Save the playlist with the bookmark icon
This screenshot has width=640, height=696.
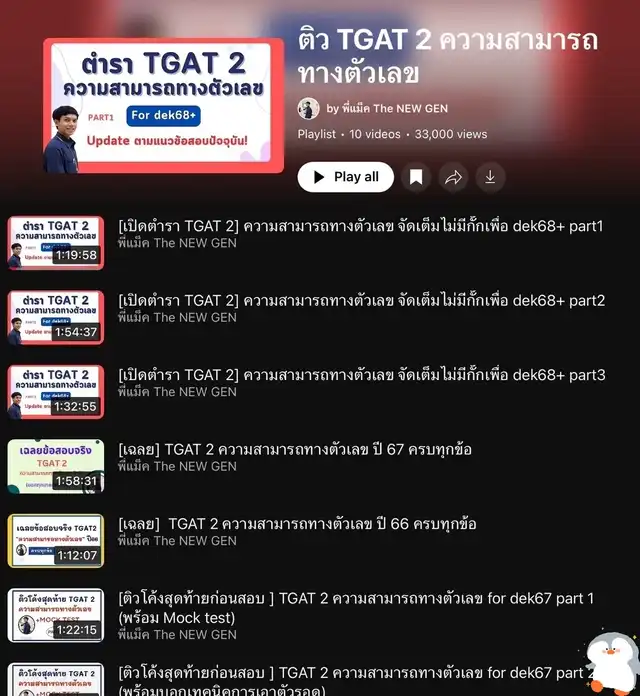(416, 177)
